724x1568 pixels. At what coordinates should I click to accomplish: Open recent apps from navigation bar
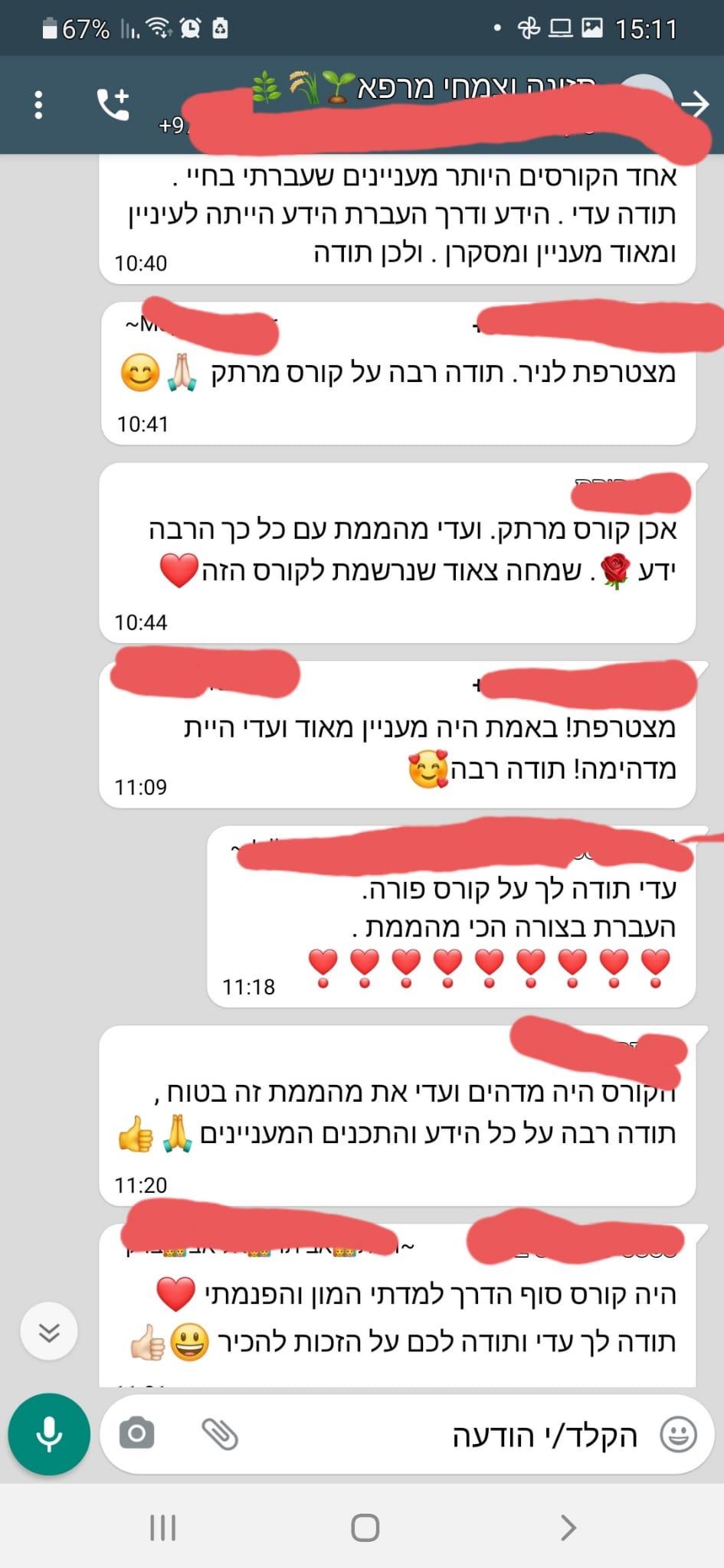pos(162,1528)
